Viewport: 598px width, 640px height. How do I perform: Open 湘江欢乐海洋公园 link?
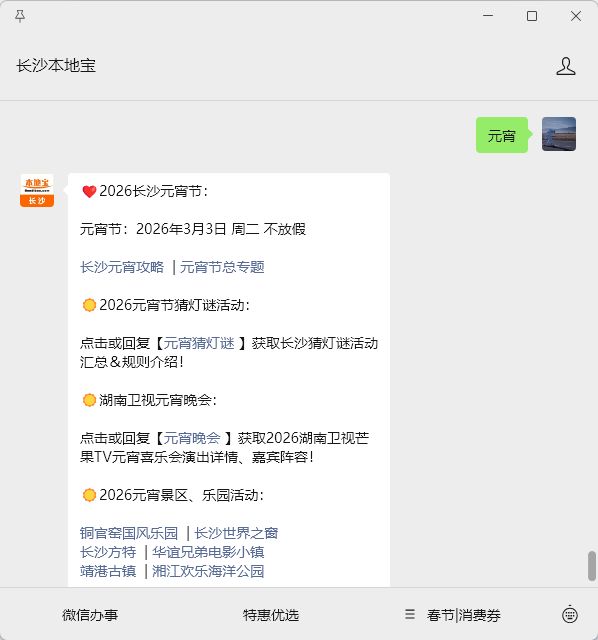pos(208,571)
